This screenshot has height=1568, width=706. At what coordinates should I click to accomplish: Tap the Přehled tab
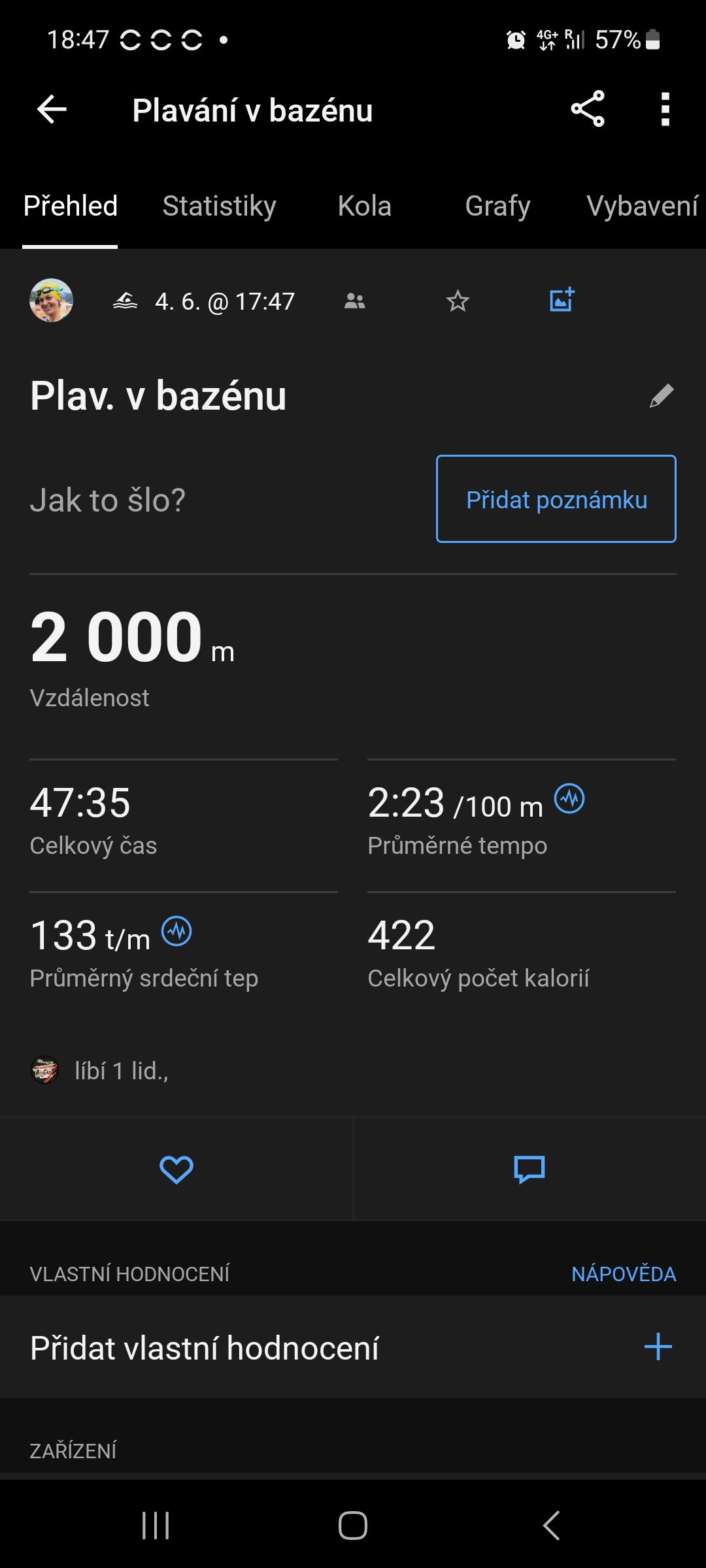click(x=71, y=206)
